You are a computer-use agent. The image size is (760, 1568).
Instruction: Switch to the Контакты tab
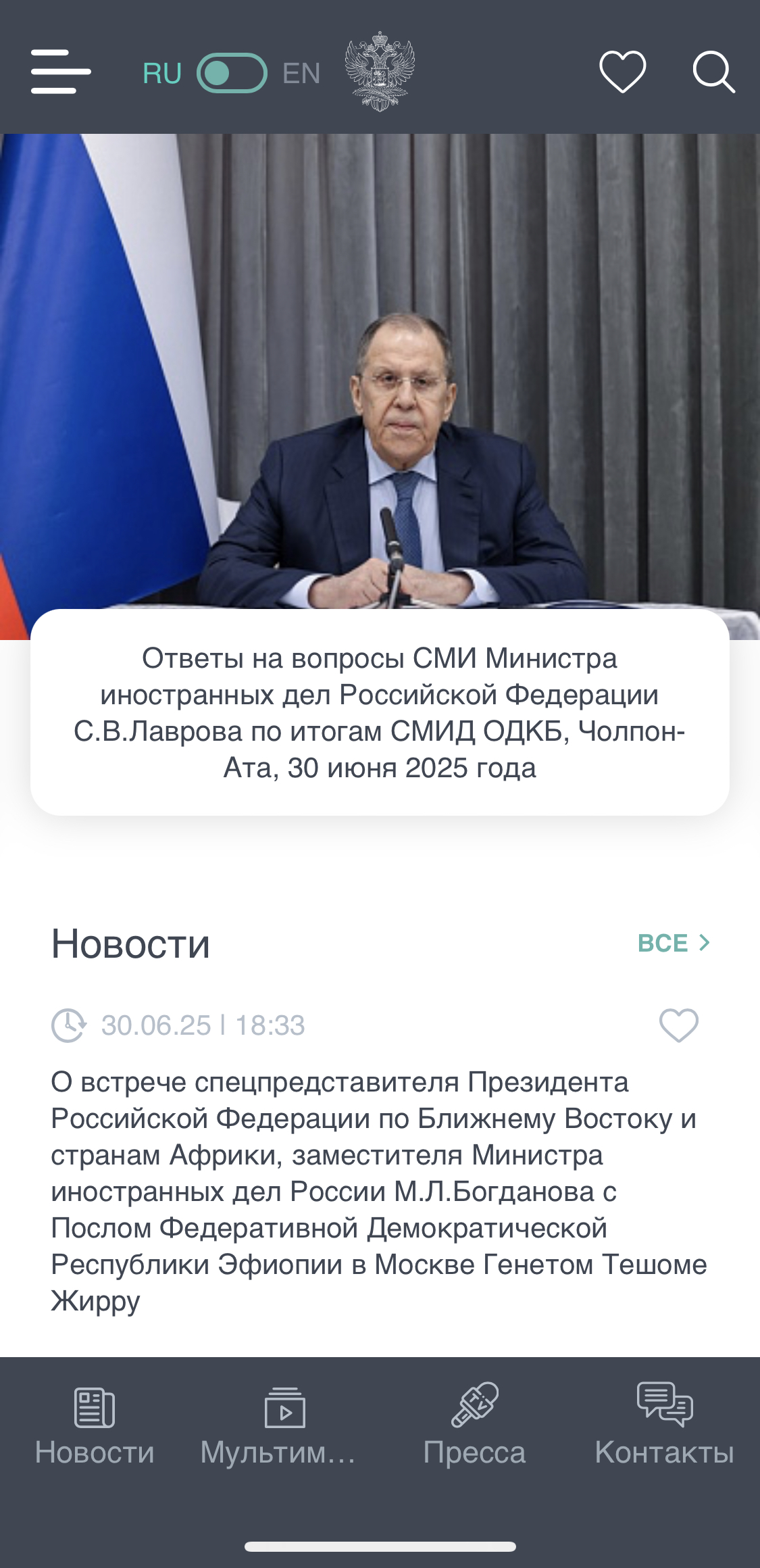tap(664, 1425)
